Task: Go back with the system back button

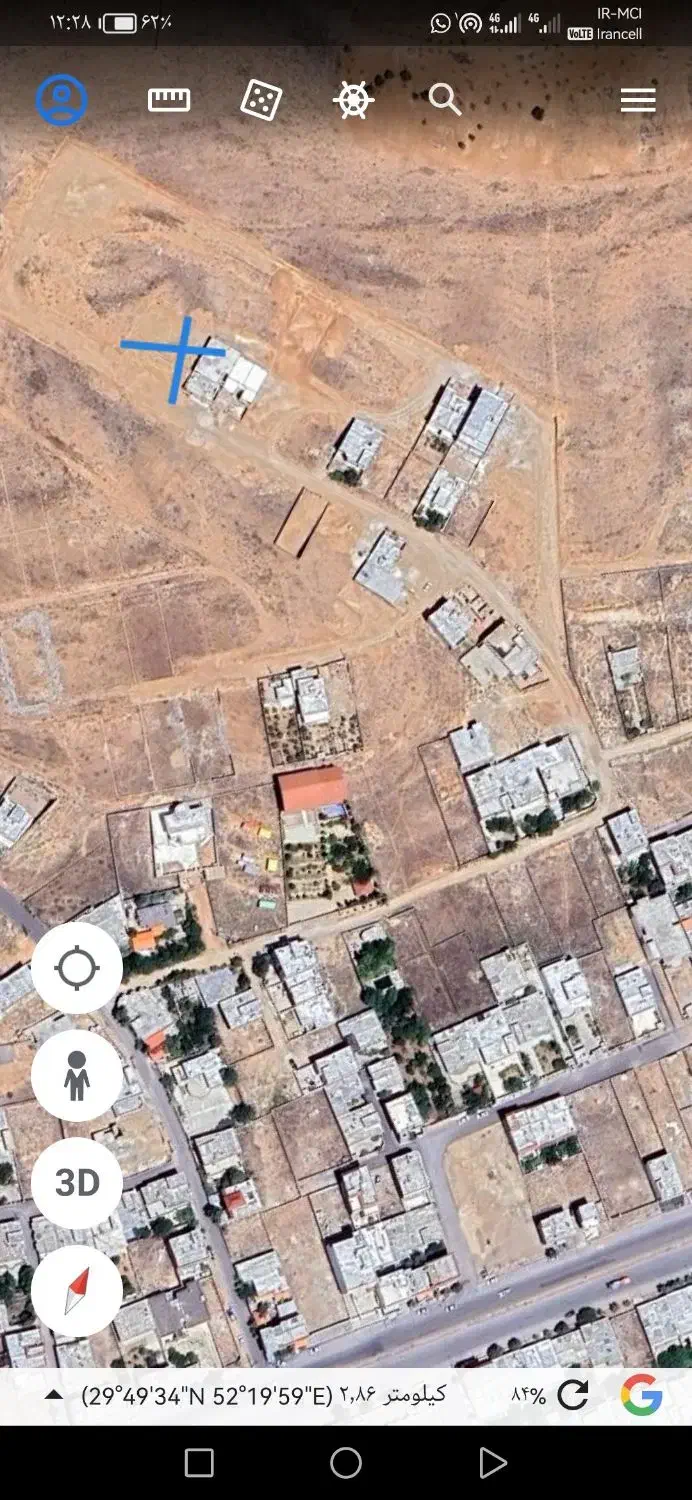Action: click(493, 1463)
